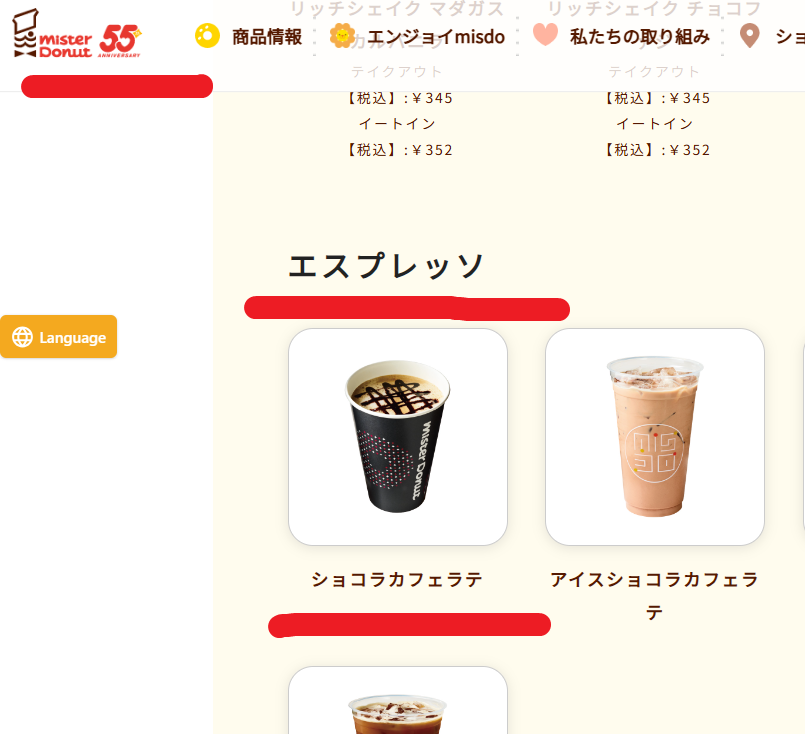Change site language with Language button

click(x=59, y=337)
